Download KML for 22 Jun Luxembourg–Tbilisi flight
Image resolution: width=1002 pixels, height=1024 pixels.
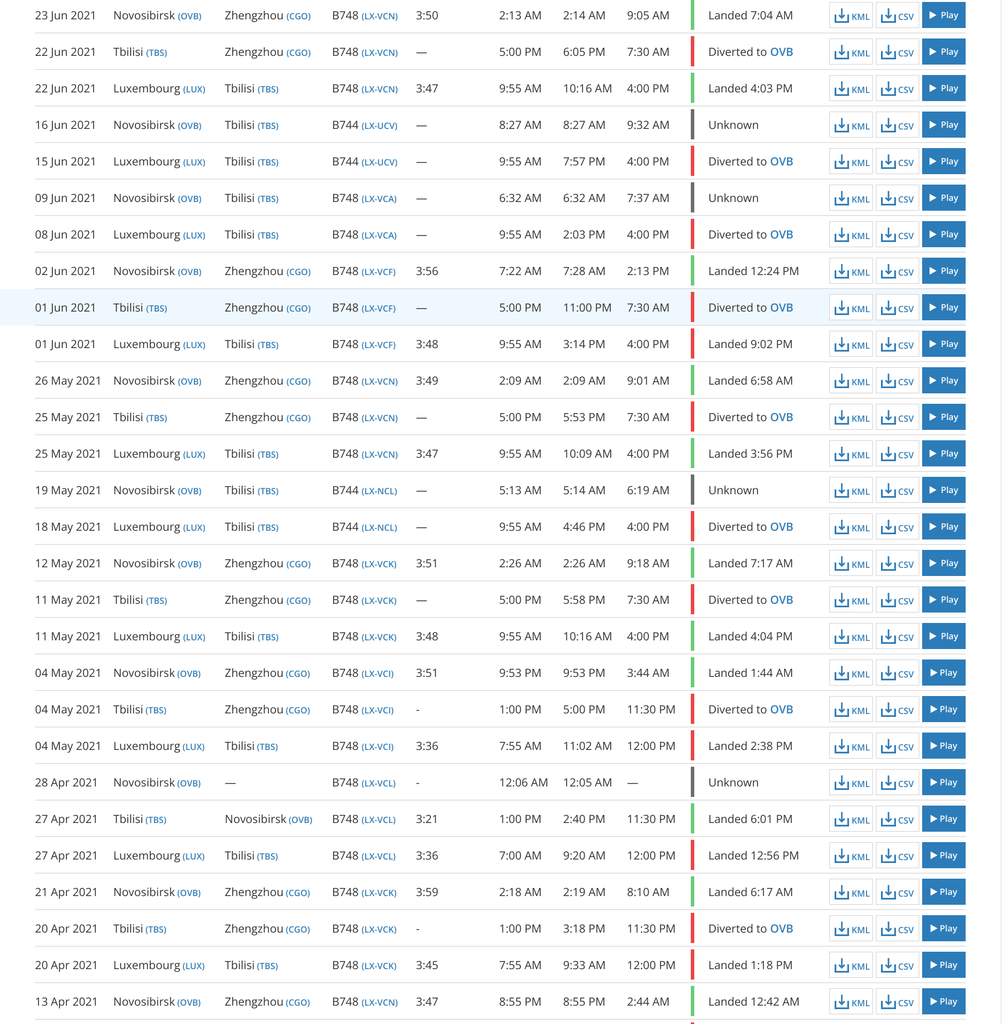click(851, 89)
